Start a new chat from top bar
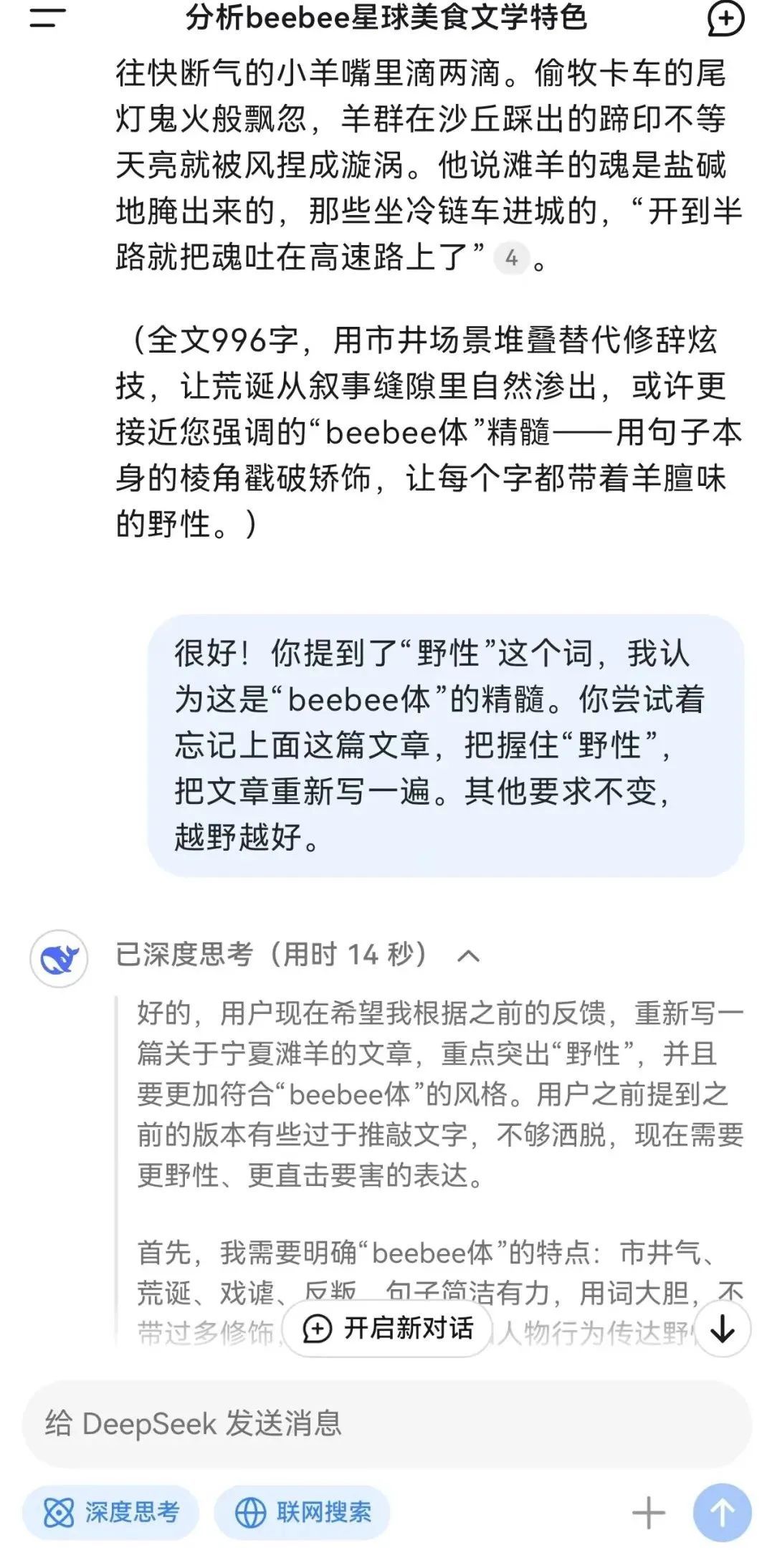The width and height of the screenshot is (762, 1568). tap(724, 19)
